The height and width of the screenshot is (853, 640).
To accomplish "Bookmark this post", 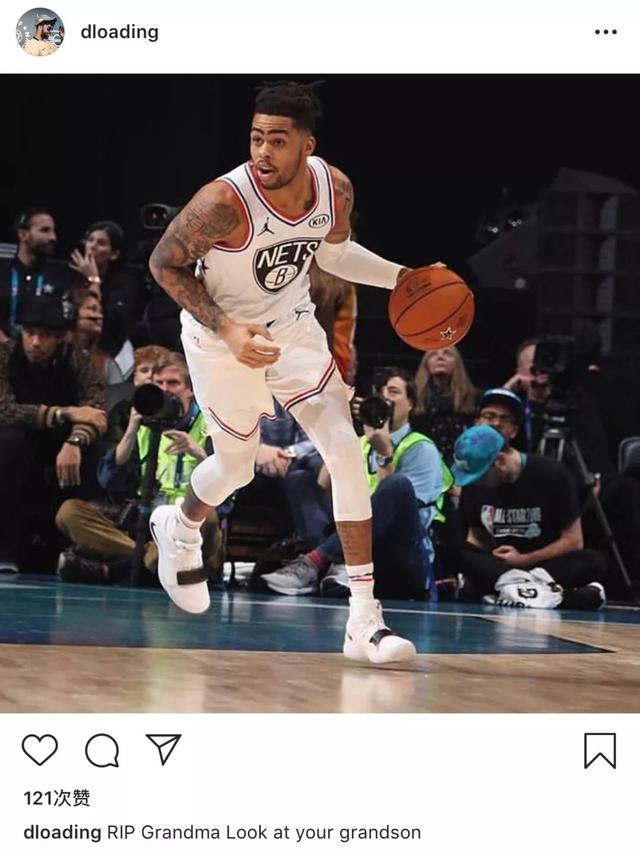I will coord(600,750).
